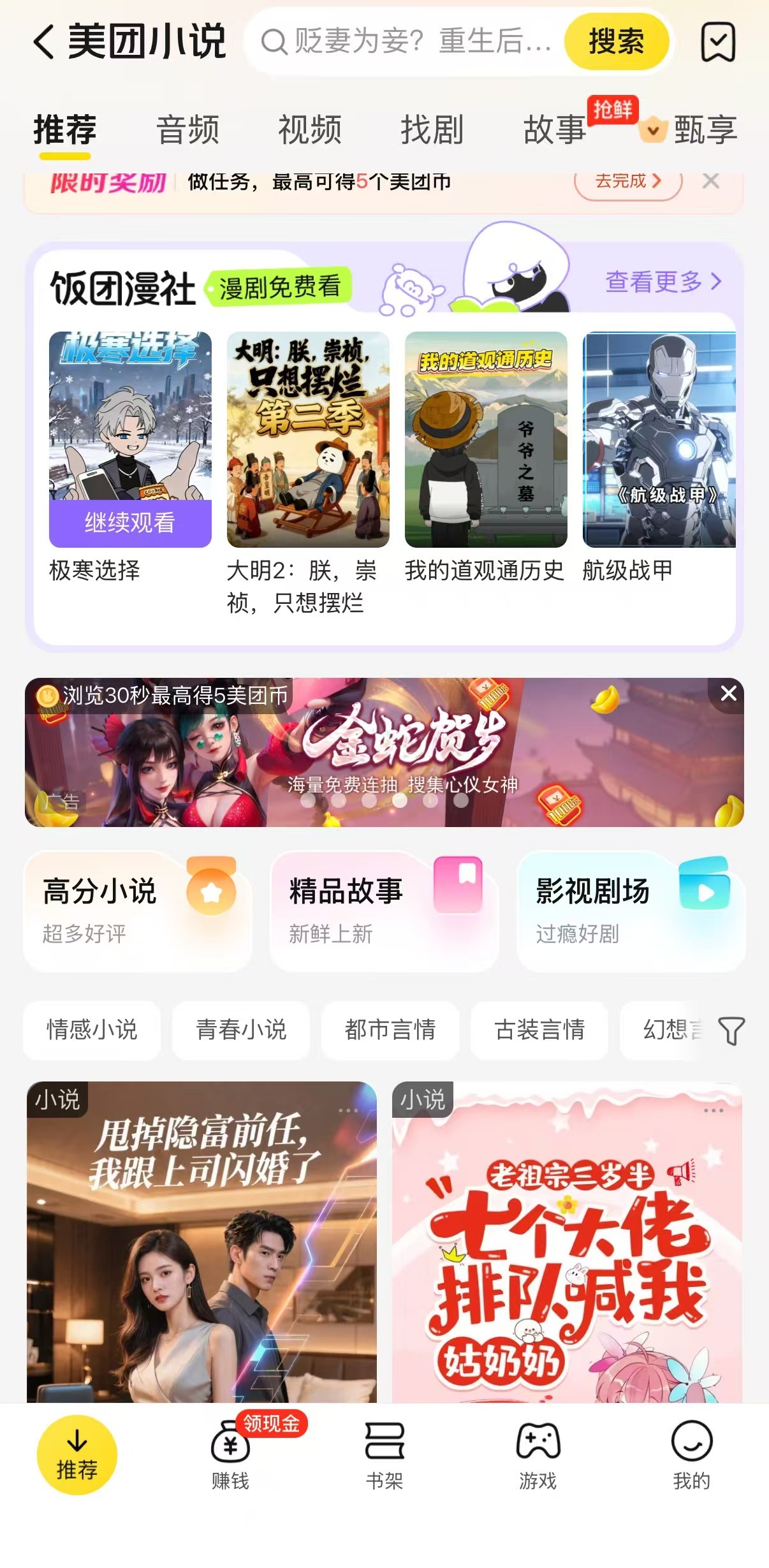Go back from 美团小说

point(43,42)
